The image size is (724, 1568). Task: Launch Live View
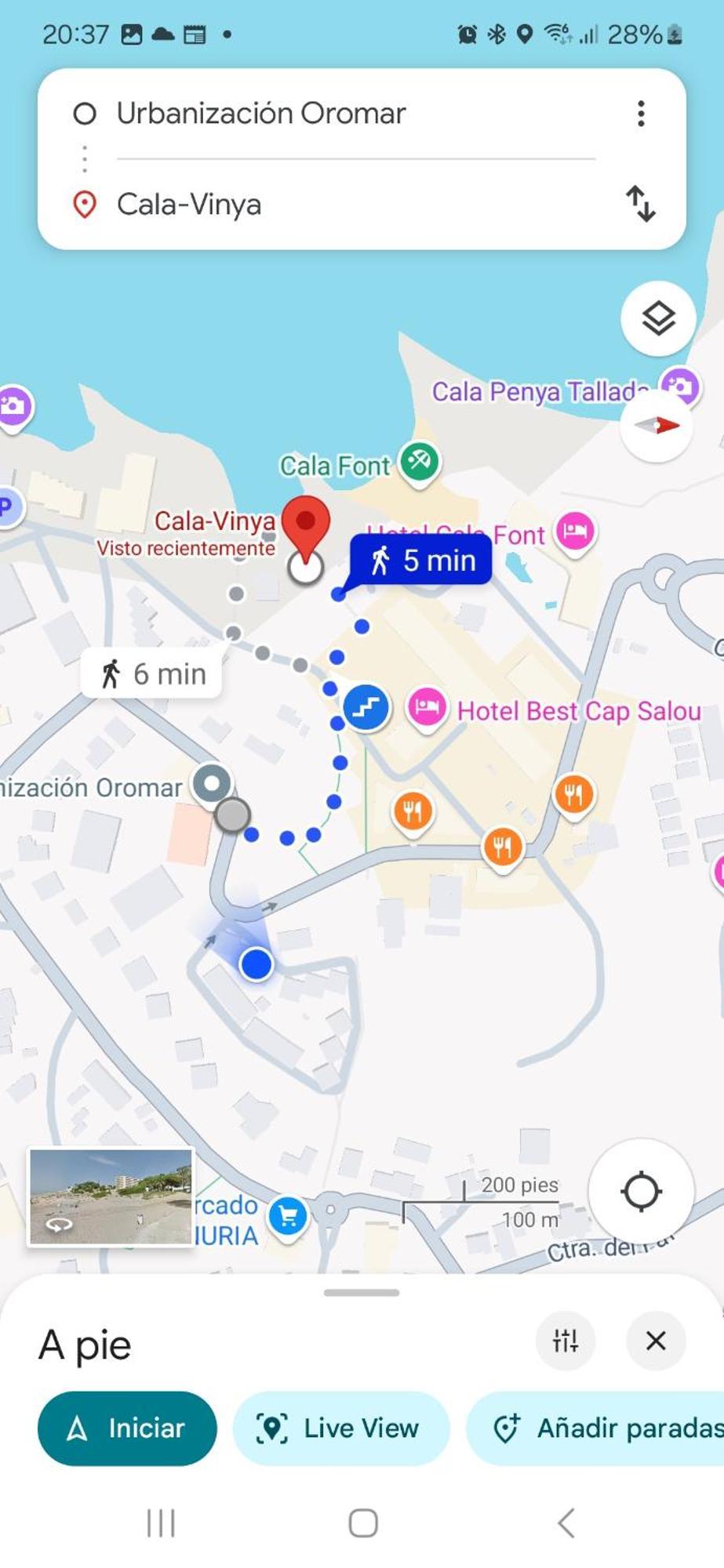coord(341,1428)
